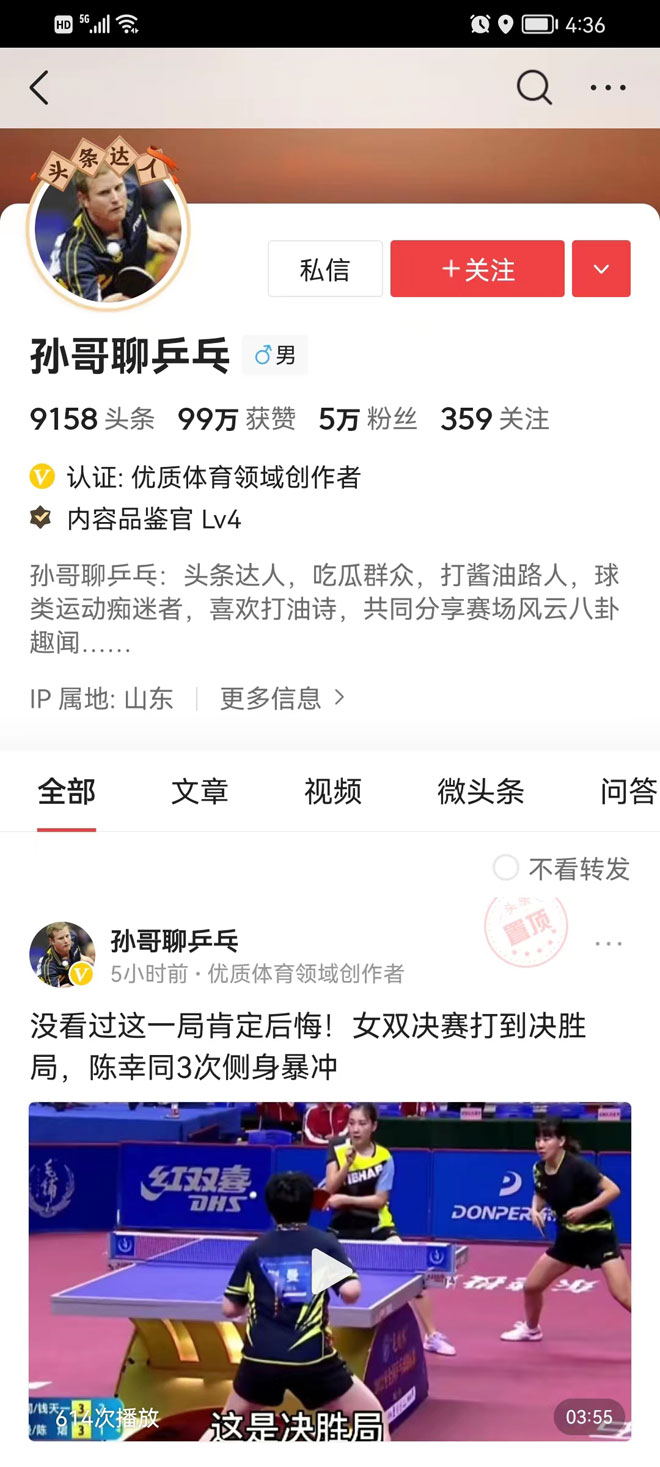
Task: Play the 女双决赛 table tennis video
Action: pos(330,1271)
